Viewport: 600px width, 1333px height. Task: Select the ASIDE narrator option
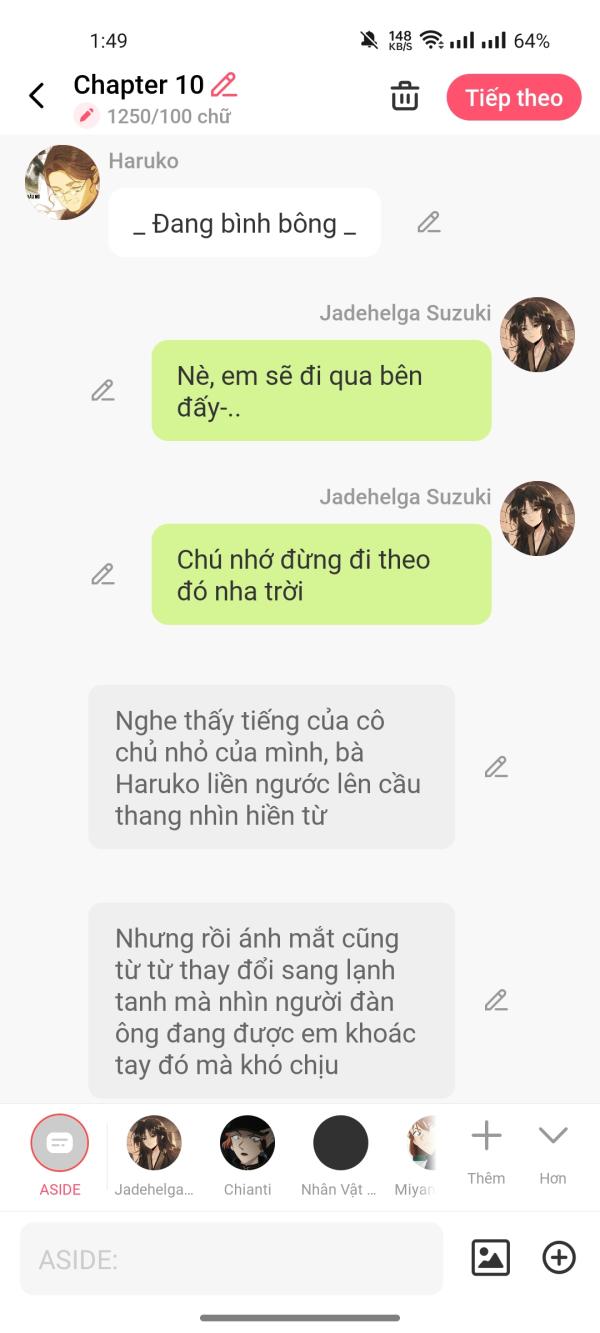pos(60,1143)
